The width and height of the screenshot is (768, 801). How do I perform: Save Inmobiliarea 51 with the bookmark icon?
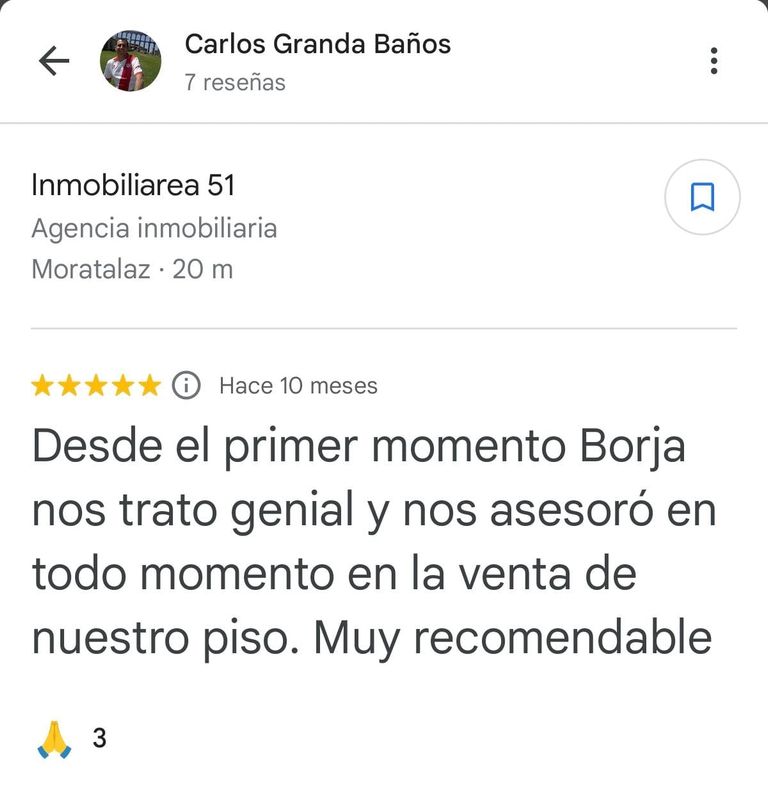(702, 197)
